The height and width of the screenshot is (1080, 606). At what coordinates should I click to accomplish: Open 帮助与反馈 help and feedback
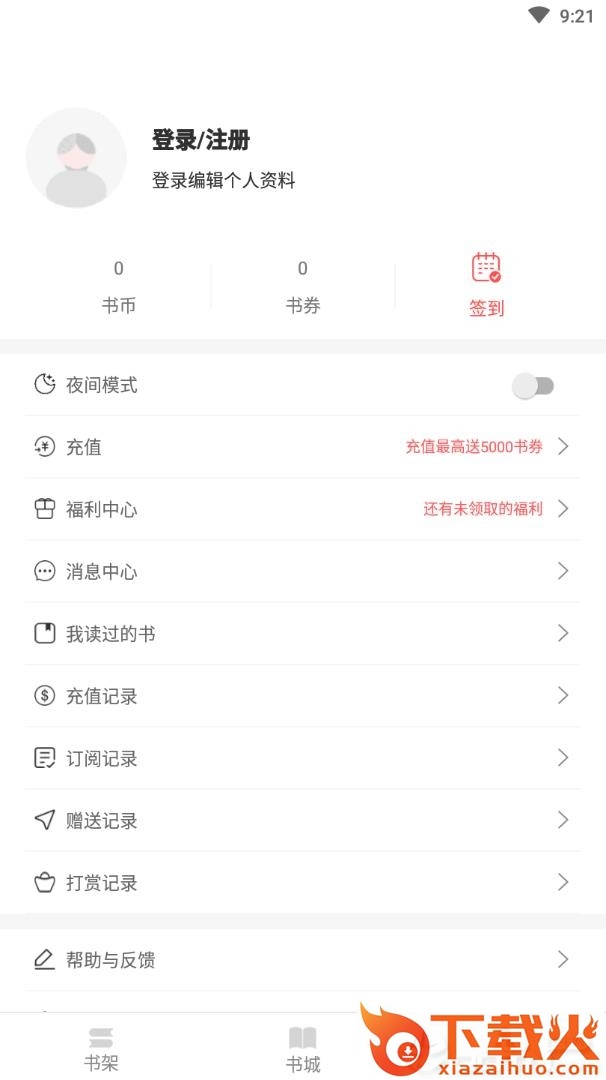(302, 960)
